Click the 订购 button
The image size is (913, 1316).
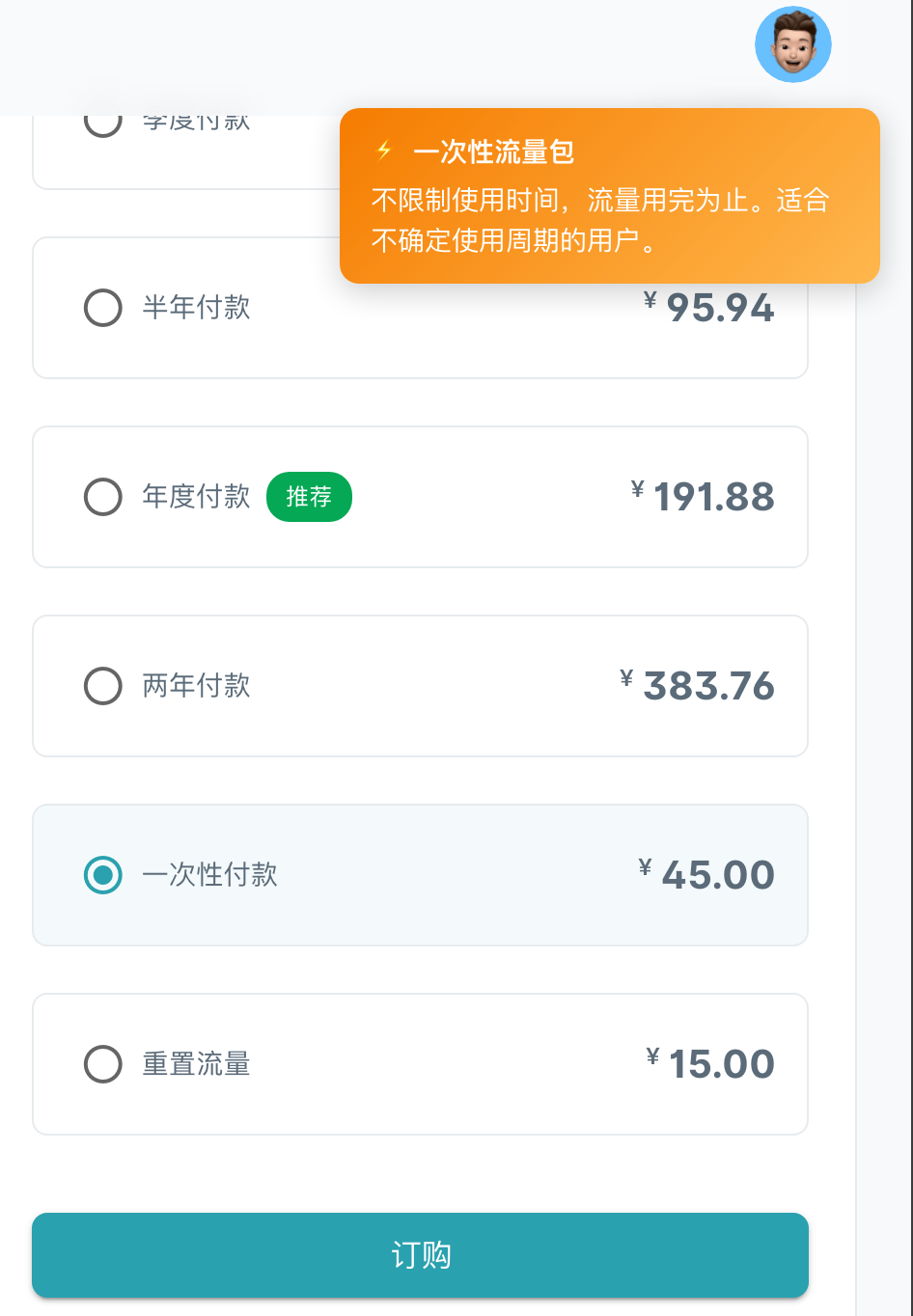[x=420, y=1255]
